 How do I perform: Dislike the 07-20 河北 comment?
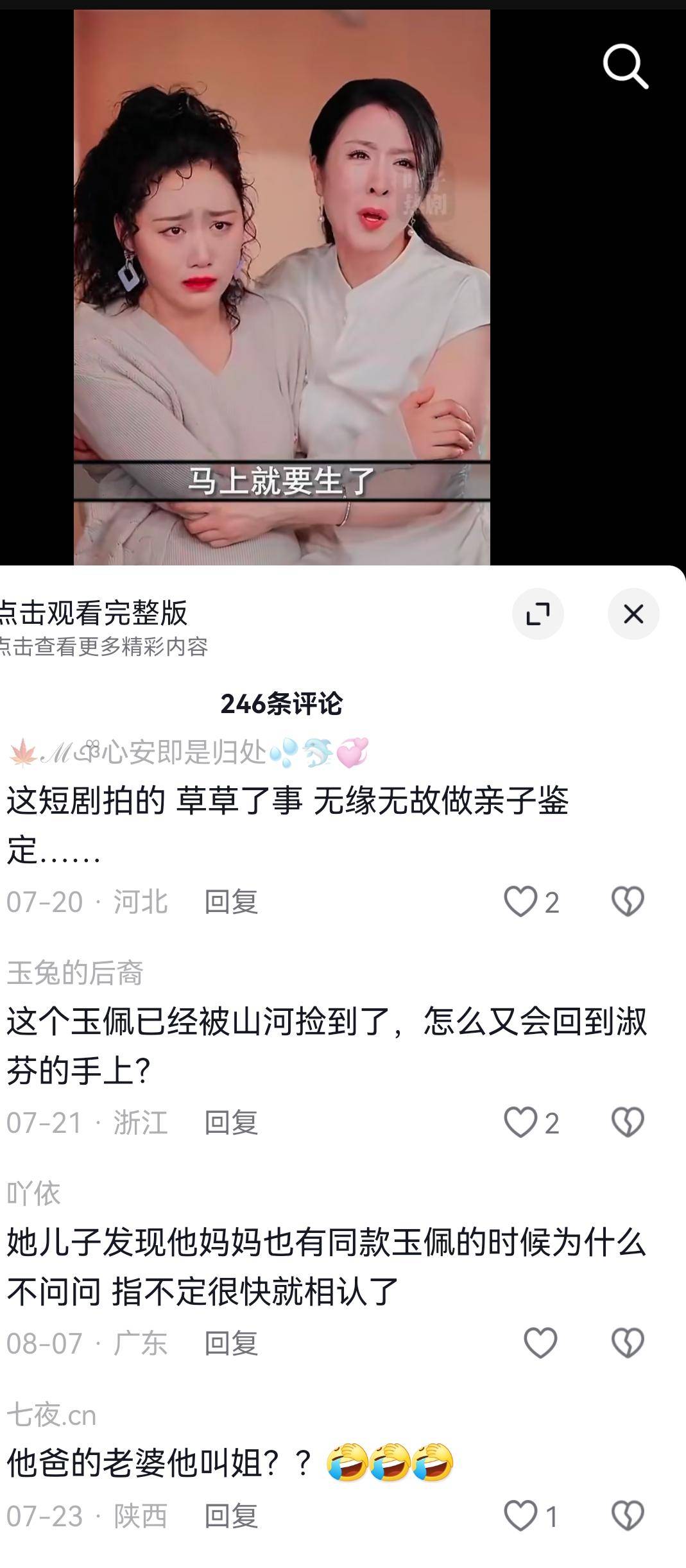[x=628, y=901]
